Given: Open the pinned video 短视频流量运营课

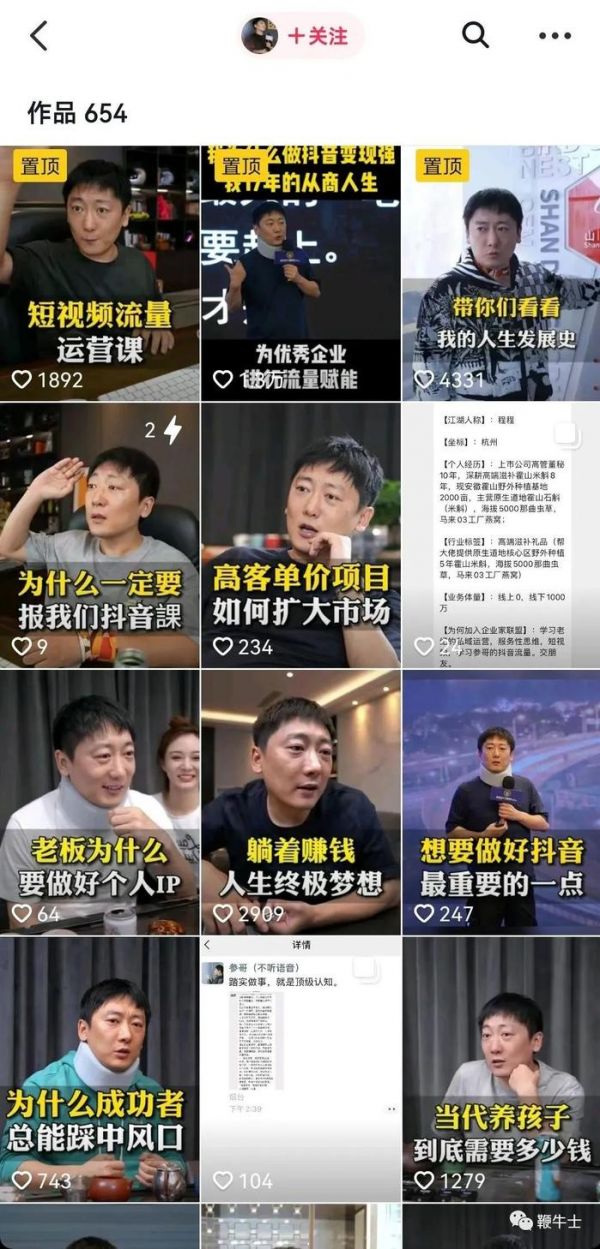Looking at the screenshot, I should 99,272.
